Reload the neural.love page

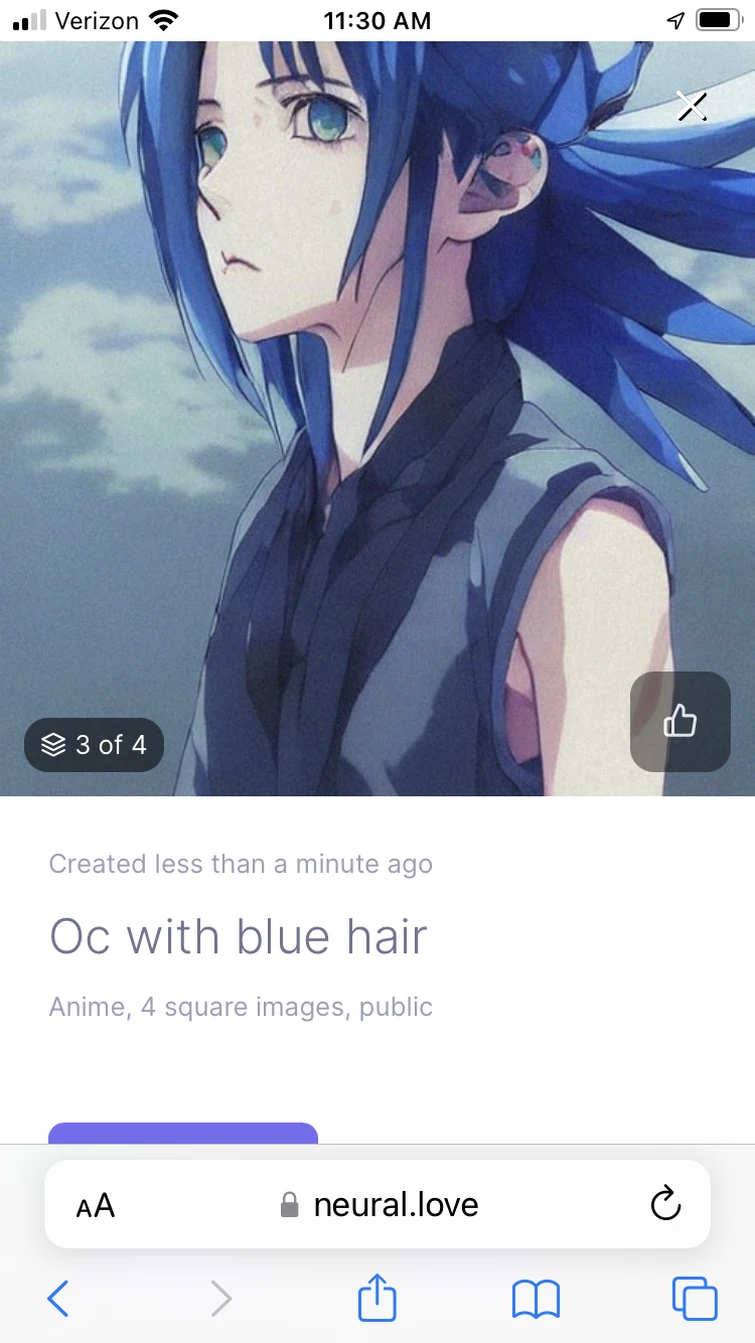(665, 1205)
